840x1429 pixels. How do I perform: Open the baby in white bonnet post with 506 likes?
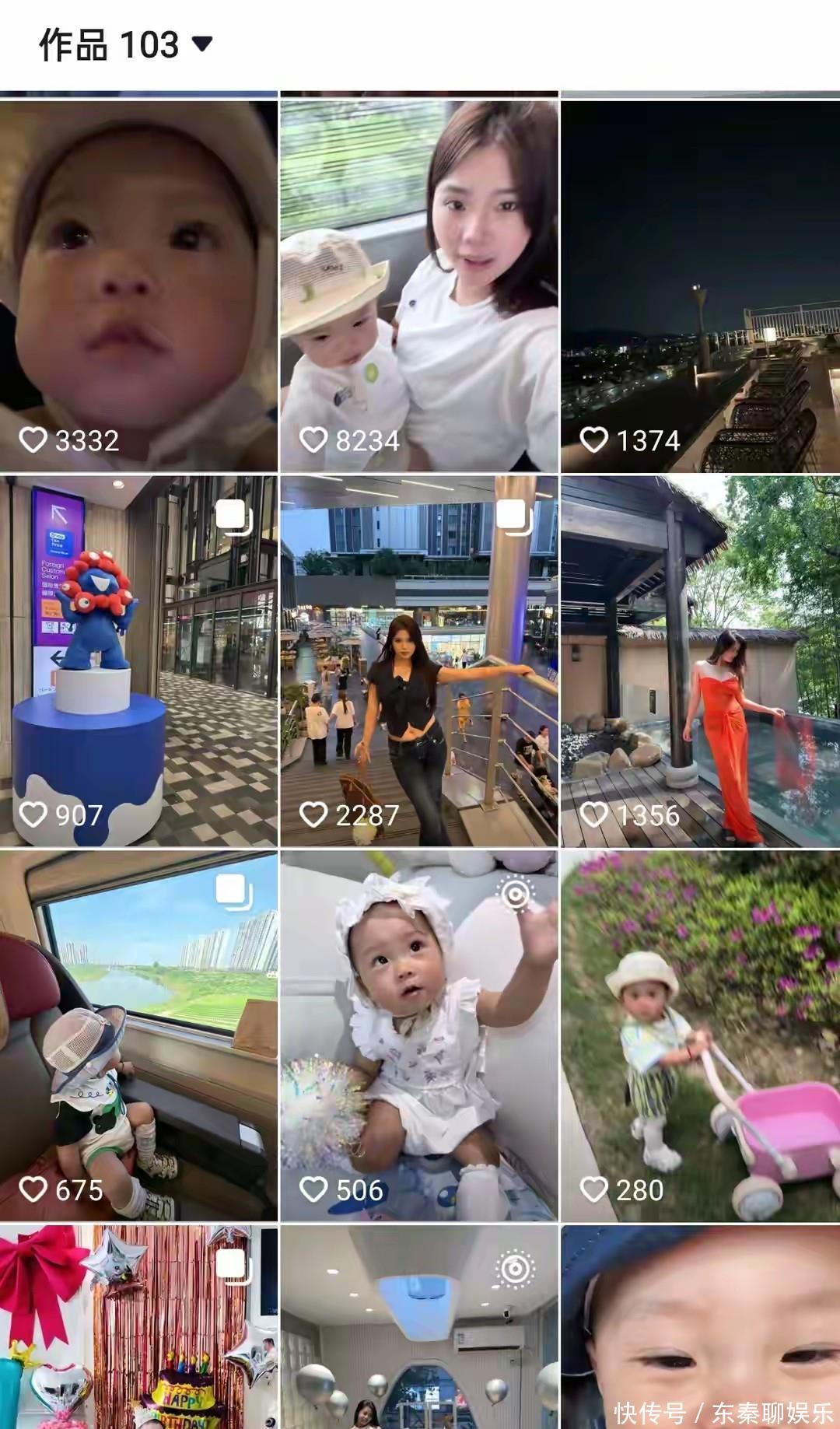(x=419, y=1035)
